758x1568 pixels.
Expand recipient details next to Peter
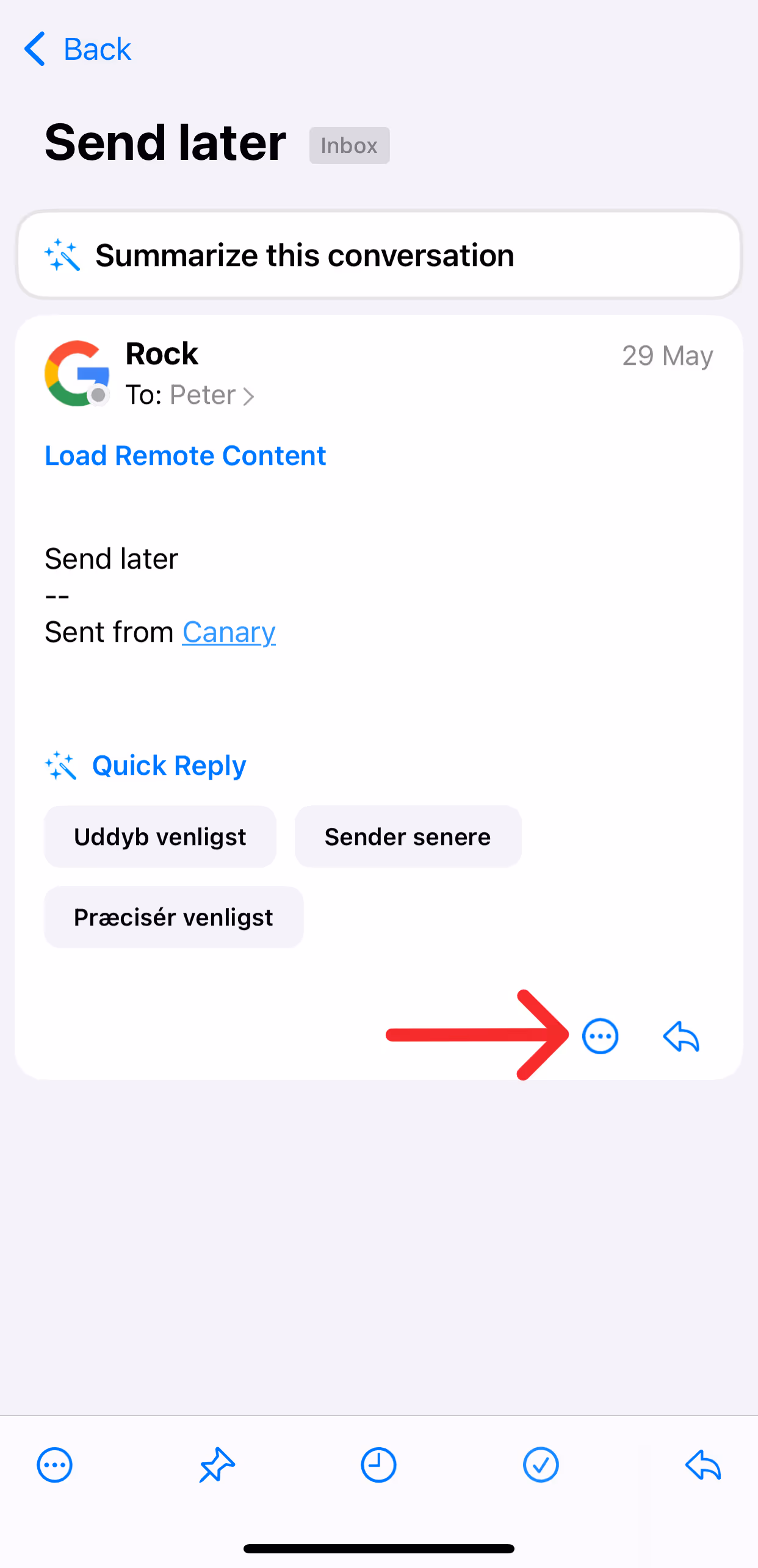coord(248,397)
